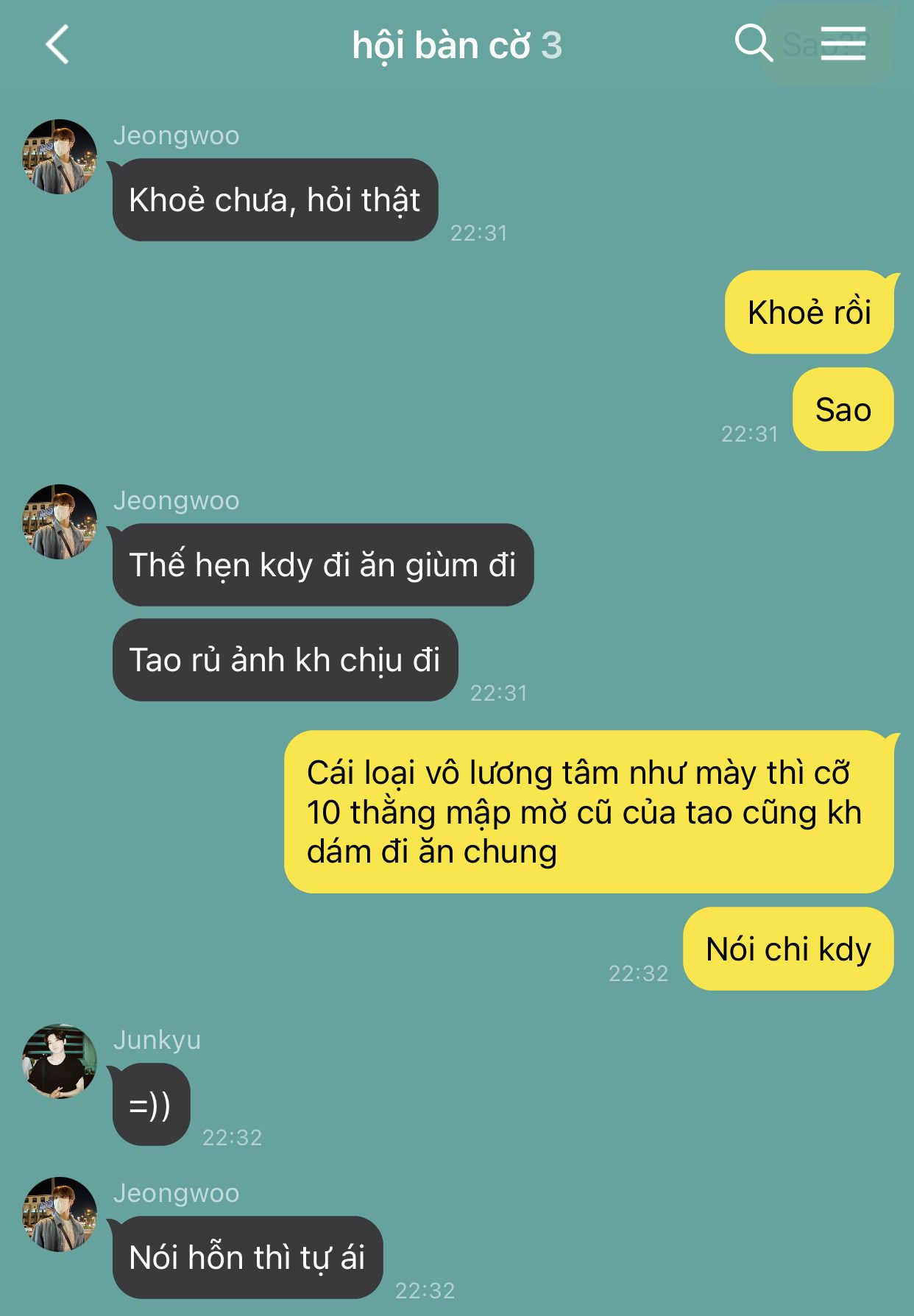Image resolution: width=914 pixels, height=1316 pixels.
Task: Search within the hội bàn cờ chat
Action: (754, 43)
